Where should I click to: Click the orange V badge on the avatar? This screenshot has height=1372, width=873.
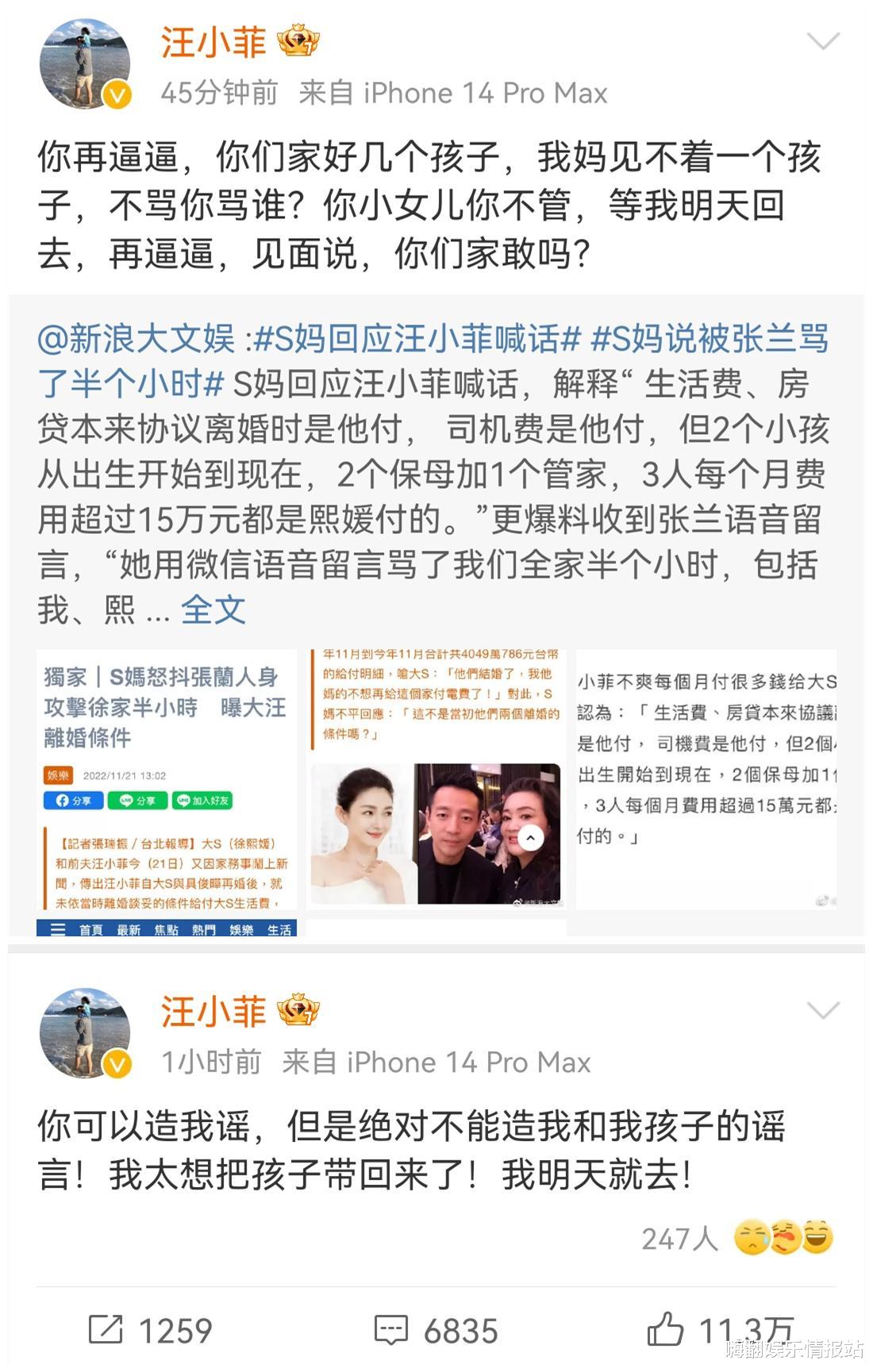click(117, 94)
